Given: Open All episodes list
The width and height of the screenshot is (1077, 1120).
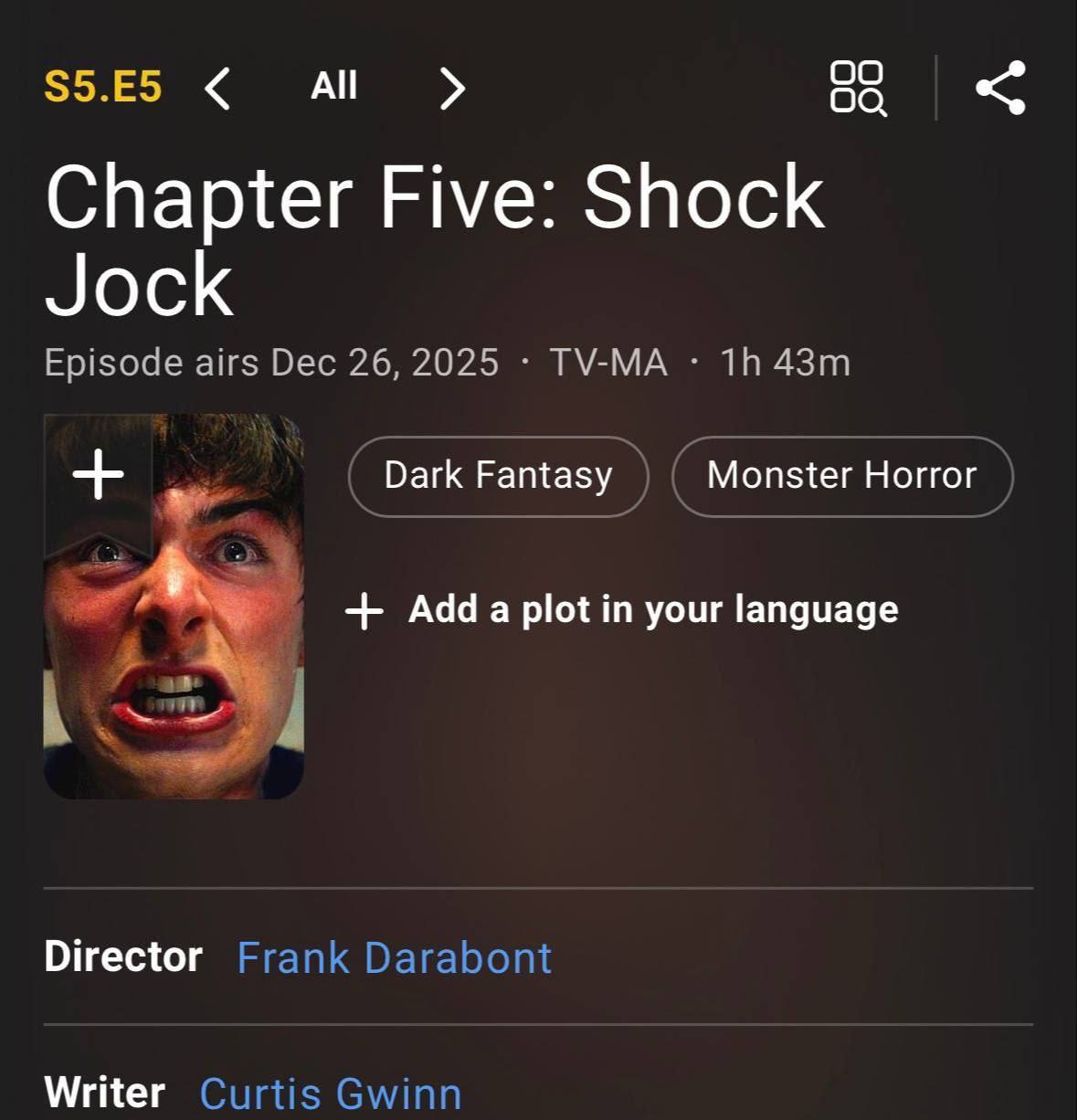Looking at the screenshot, I should click(333, 87).
